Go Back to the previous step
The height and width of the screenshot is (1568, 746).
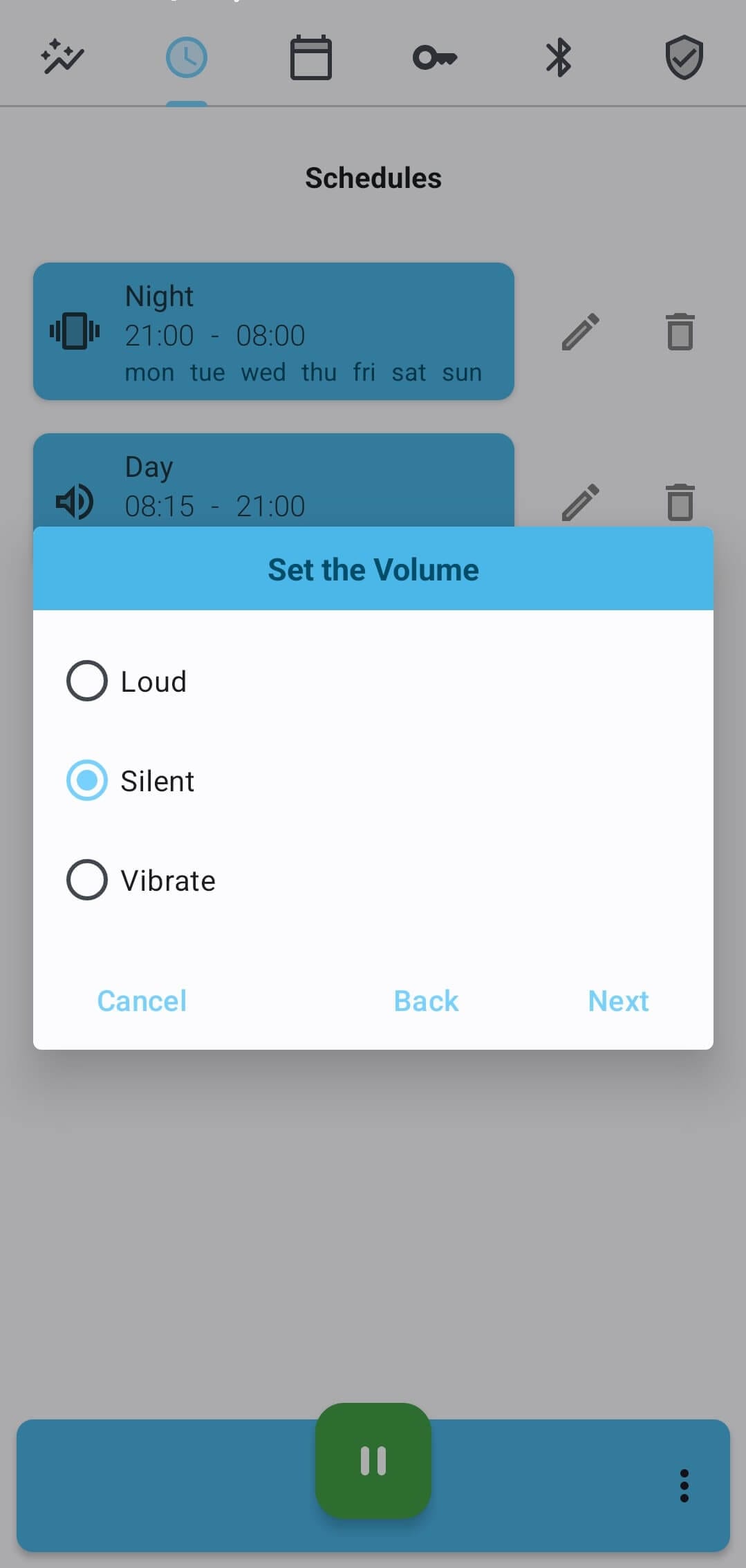pyautogui.click(x=426, y=1001)
